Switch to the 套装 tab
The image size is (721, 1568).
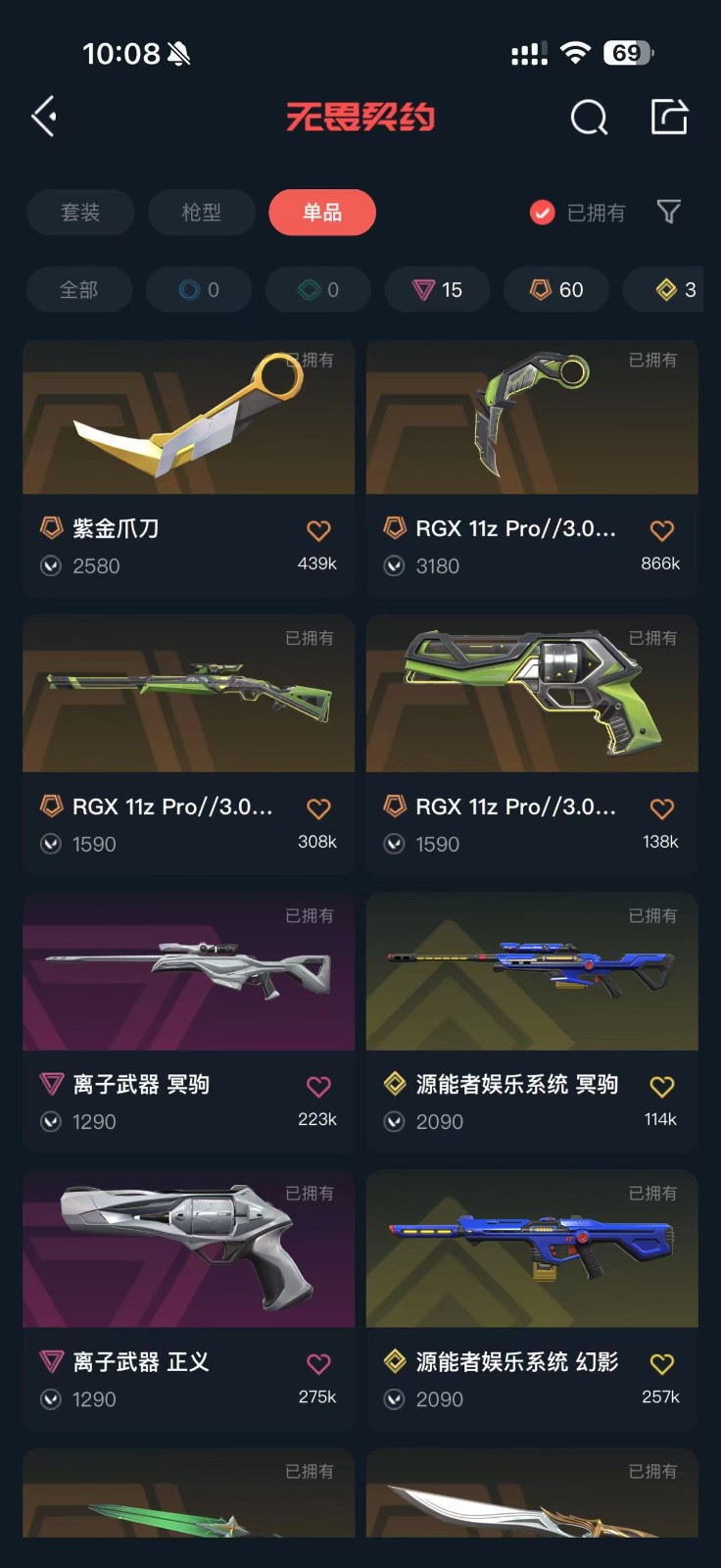tap(80, 213)
